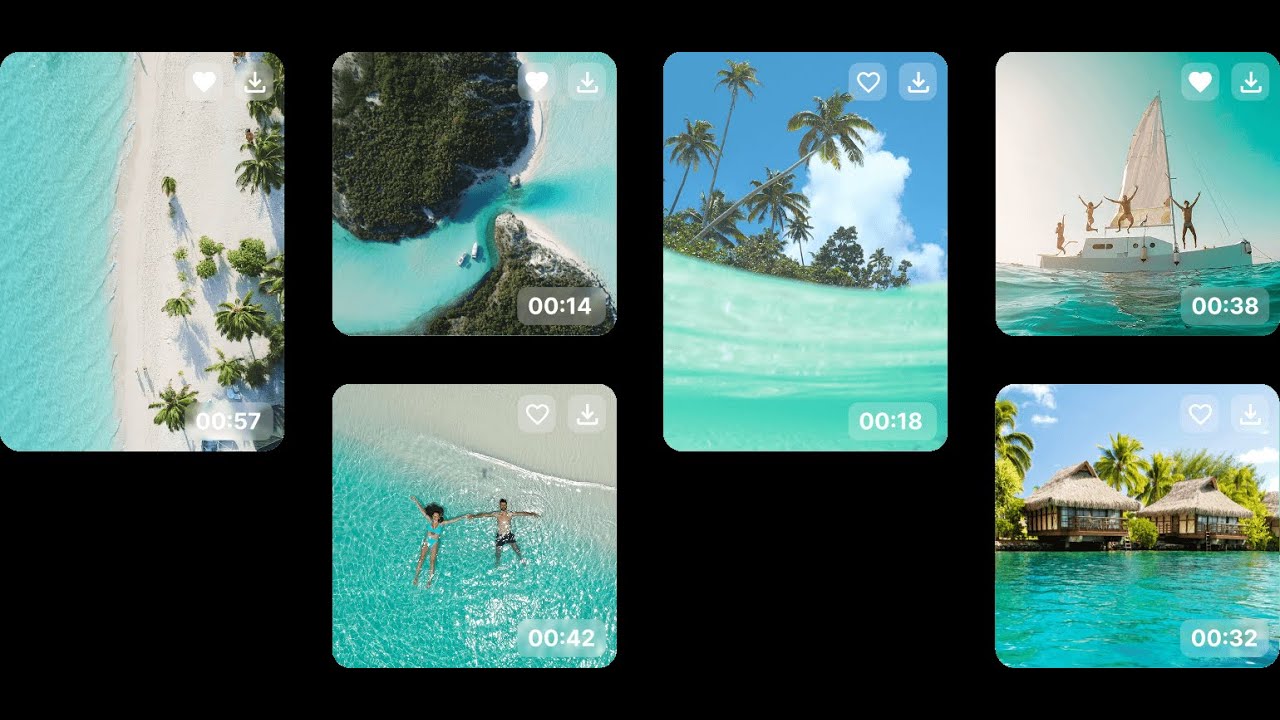Unfavorite the 00:38 sailboat video

click(1200, 82)
